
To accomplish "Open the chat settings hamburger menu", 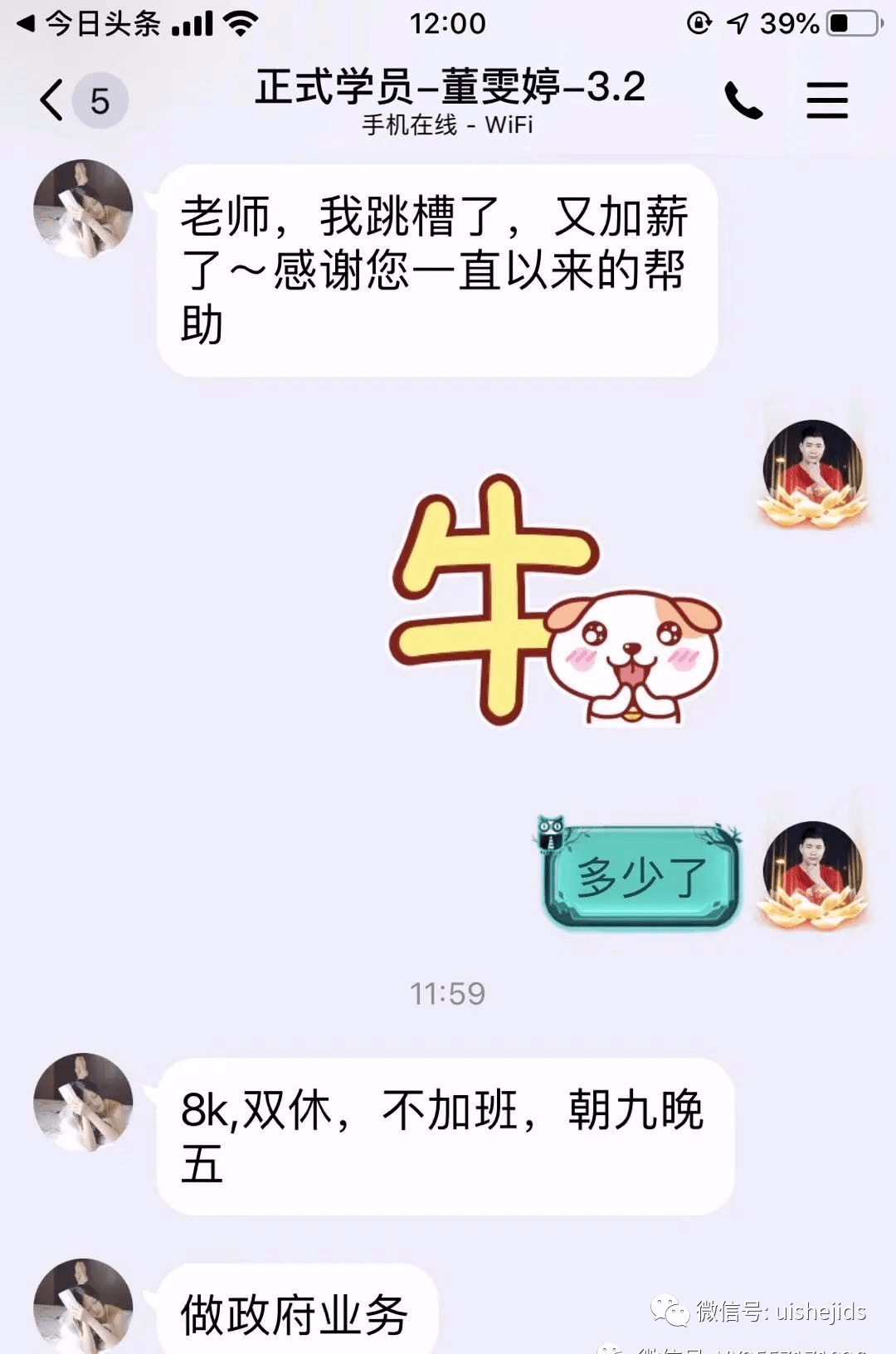I will (x=827, y=100).
